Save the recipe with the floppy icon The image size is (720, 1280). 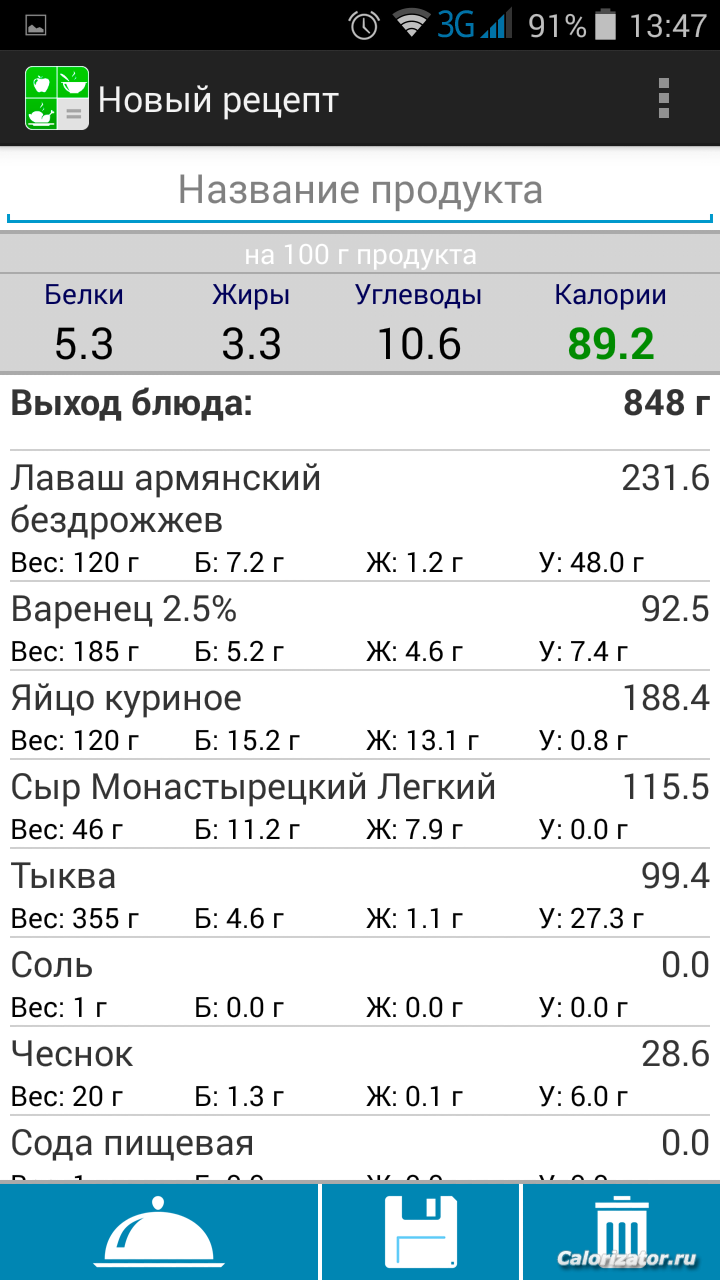pyautogui.click(x=421, y=1231)
